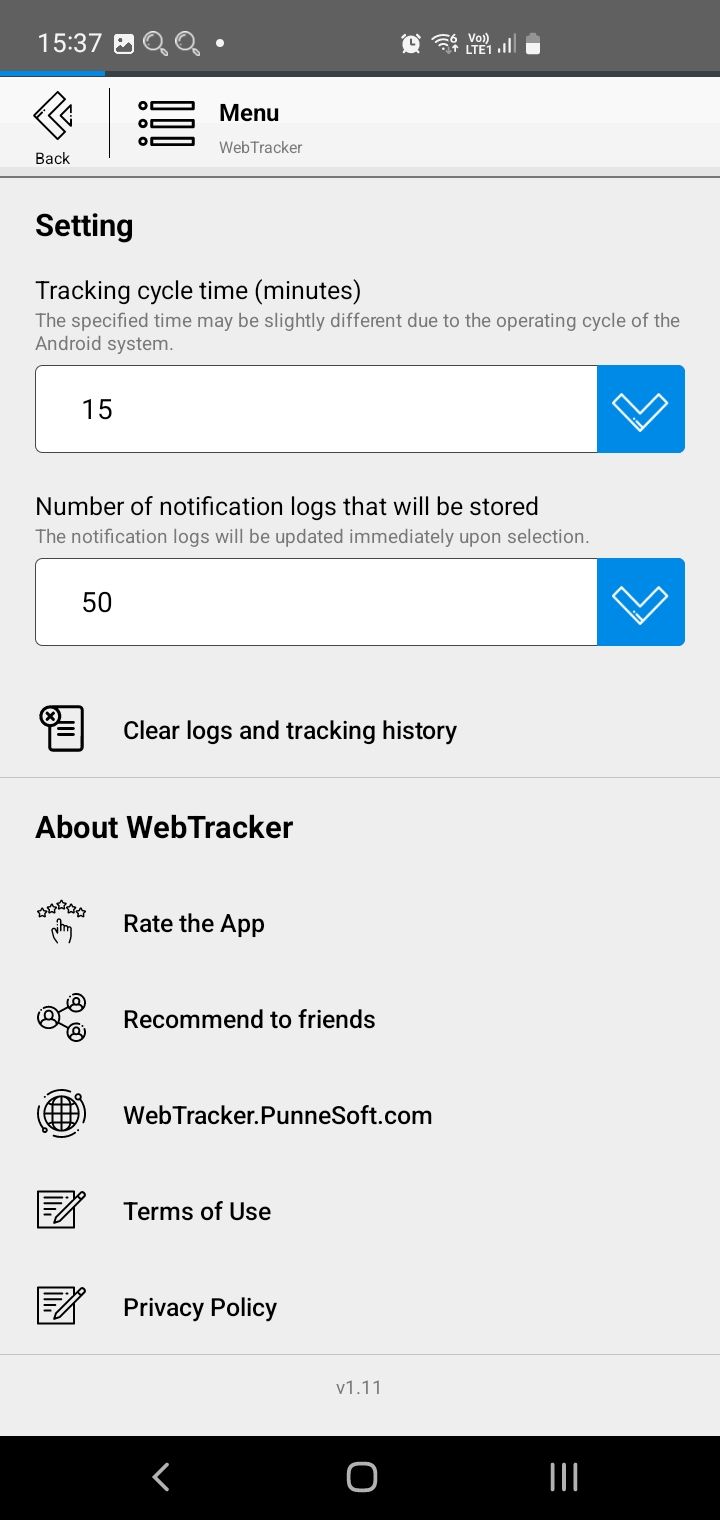Open the globe icon next to WebTracker.PunneSoft.com
Screen dimensions: 720x1520
point(60,1113)
